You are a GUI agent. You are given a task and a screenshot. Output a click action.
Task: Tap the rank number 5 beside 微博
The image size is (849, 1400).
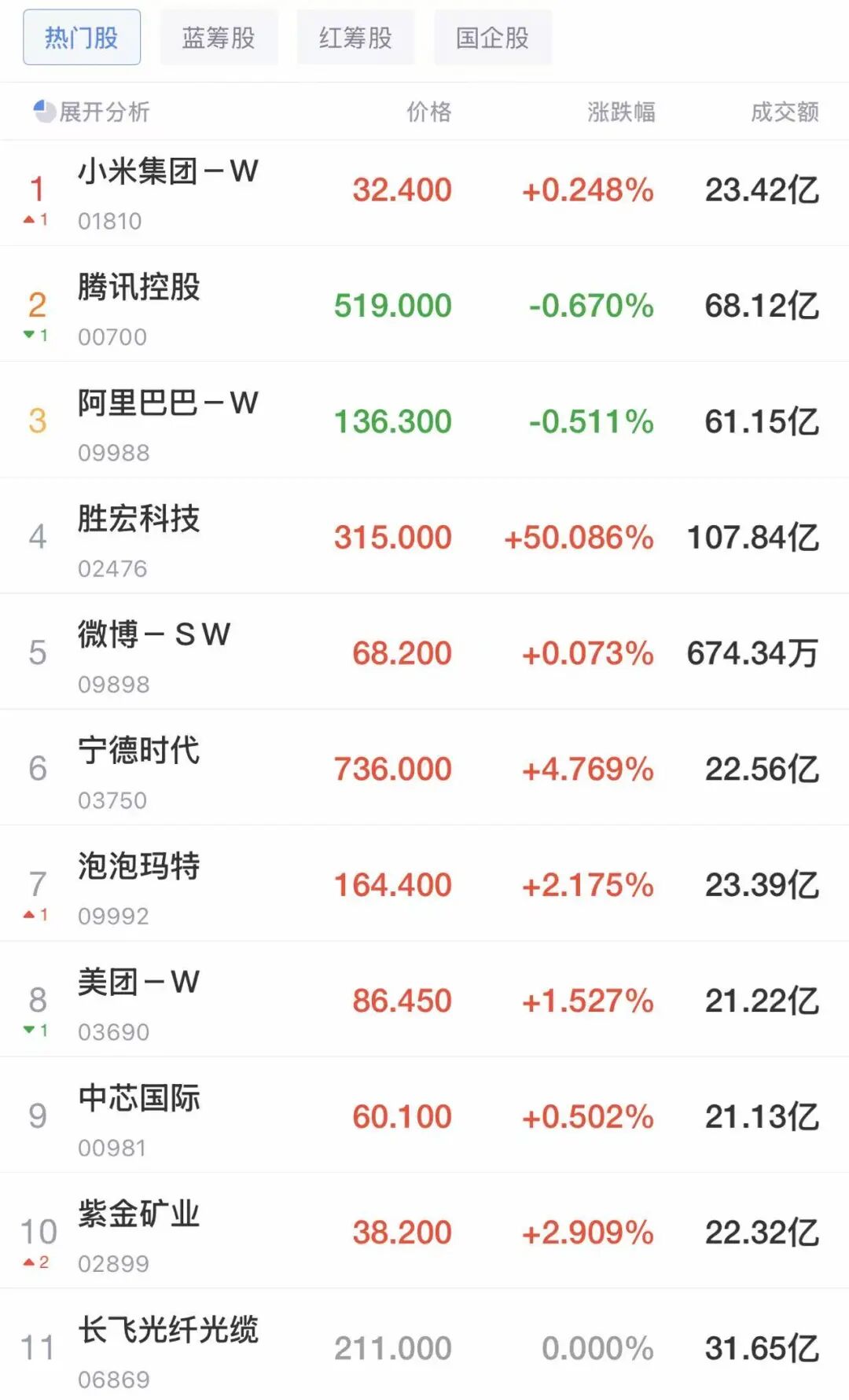(x=37, y=652)
